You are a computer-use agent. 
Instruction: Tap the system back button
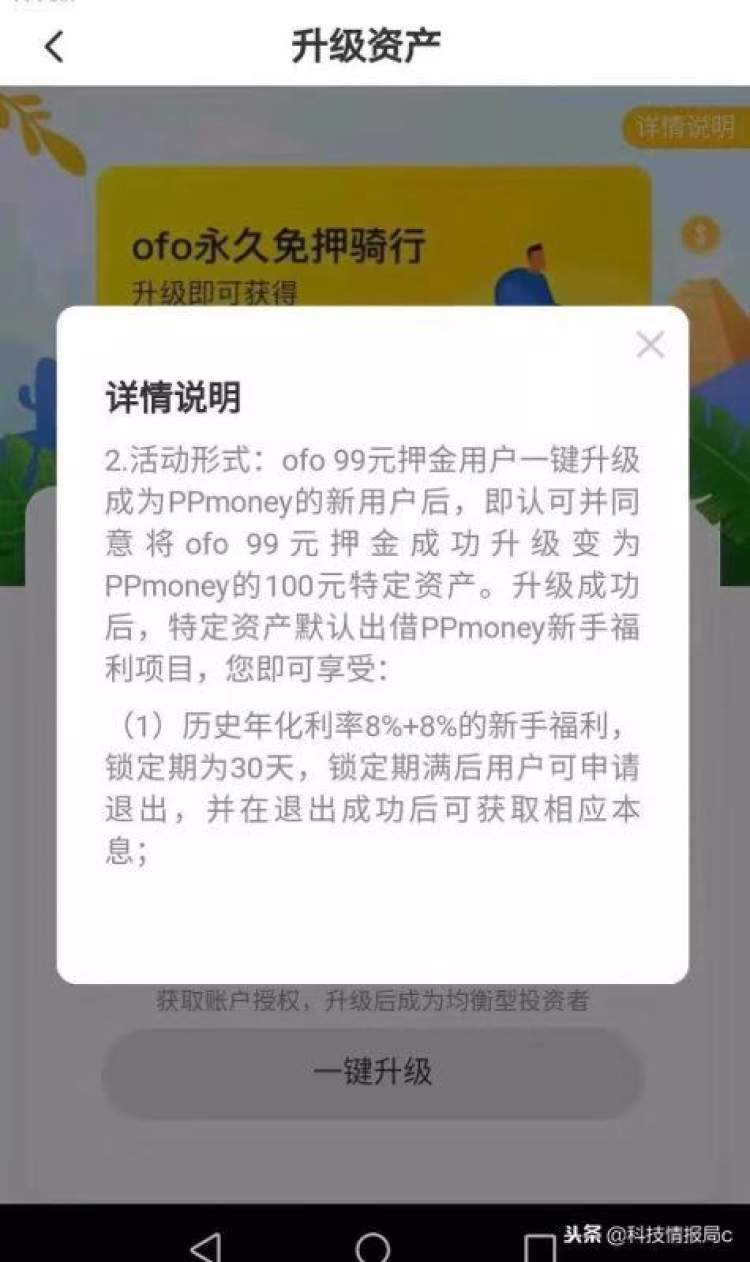205,1247
